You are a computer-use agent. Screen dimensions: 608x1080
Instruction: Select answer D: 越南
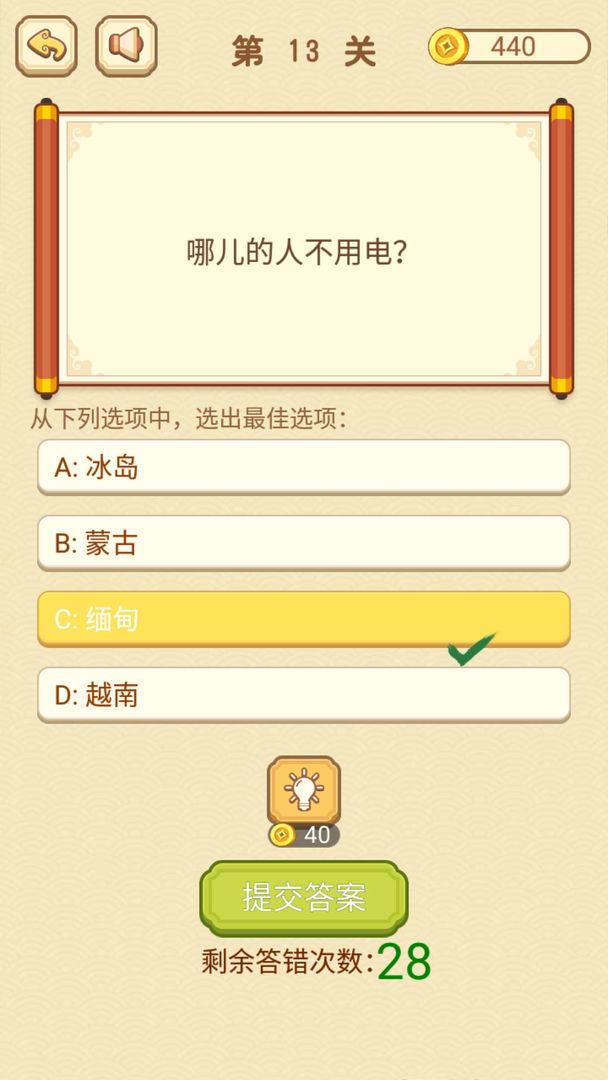coord(303,695)
